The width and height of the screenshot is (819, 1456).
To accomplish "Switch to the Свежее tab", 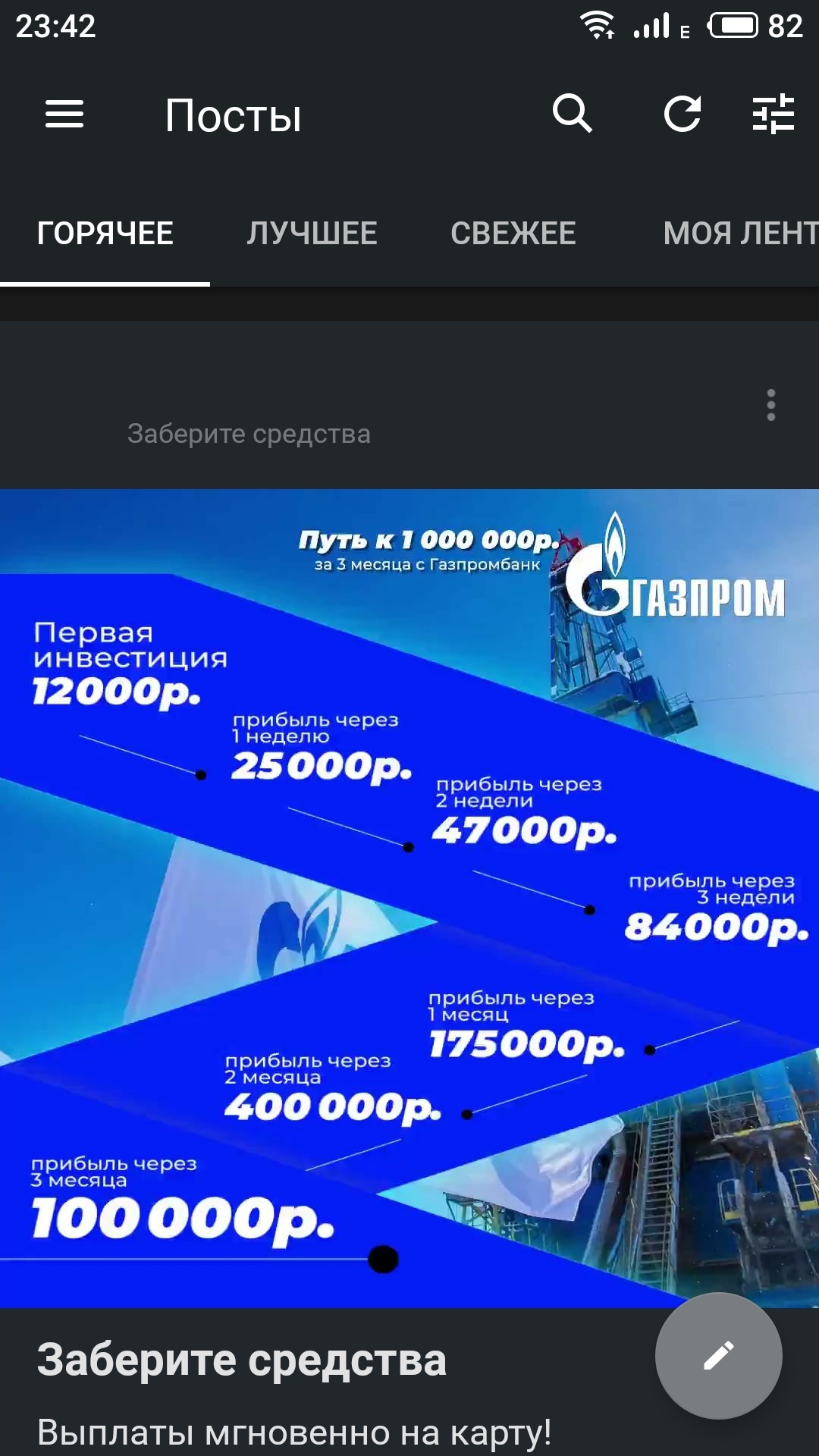I will pyautogui.click(x=513, y=234).
